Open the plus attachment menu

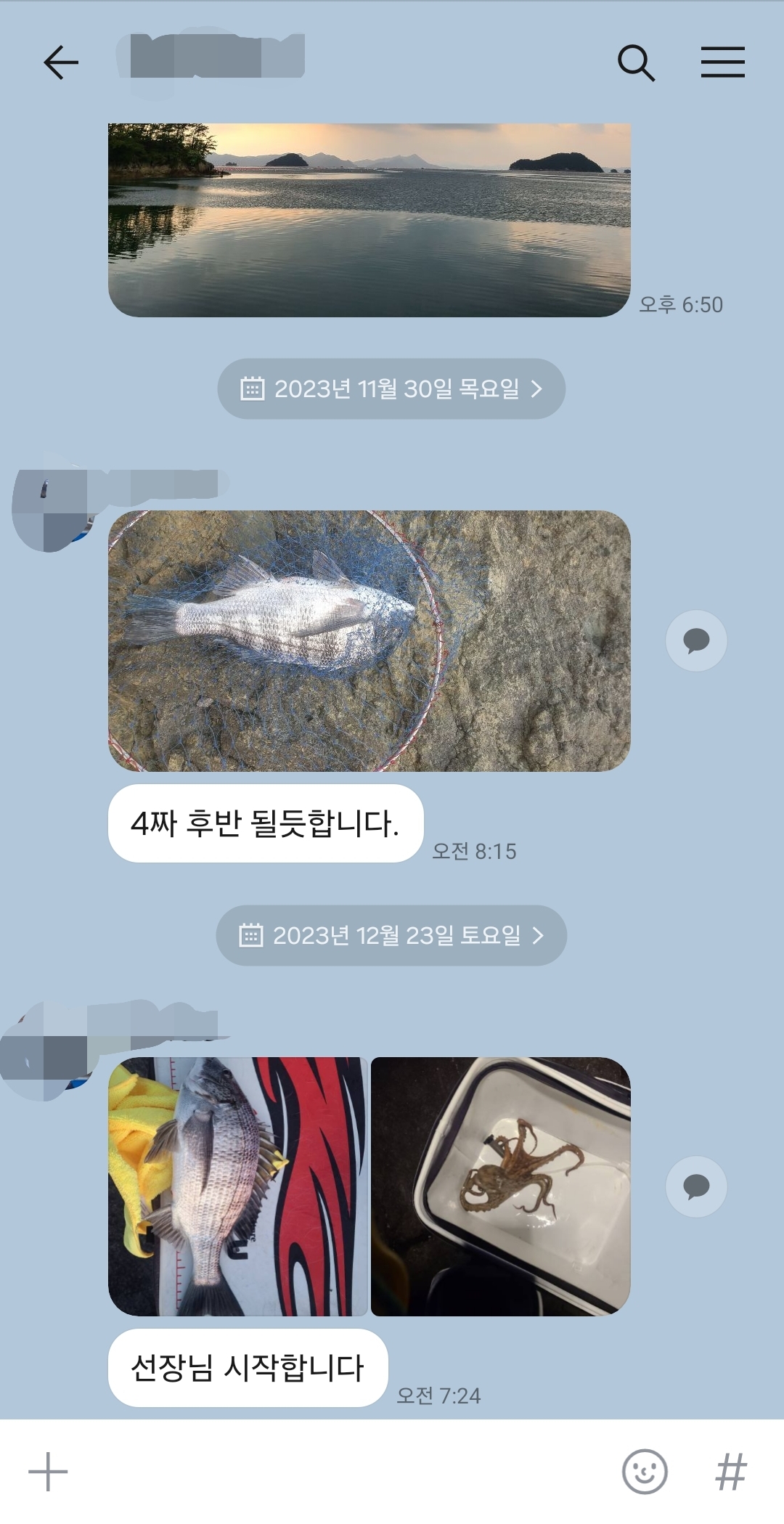pos(48,1472)
